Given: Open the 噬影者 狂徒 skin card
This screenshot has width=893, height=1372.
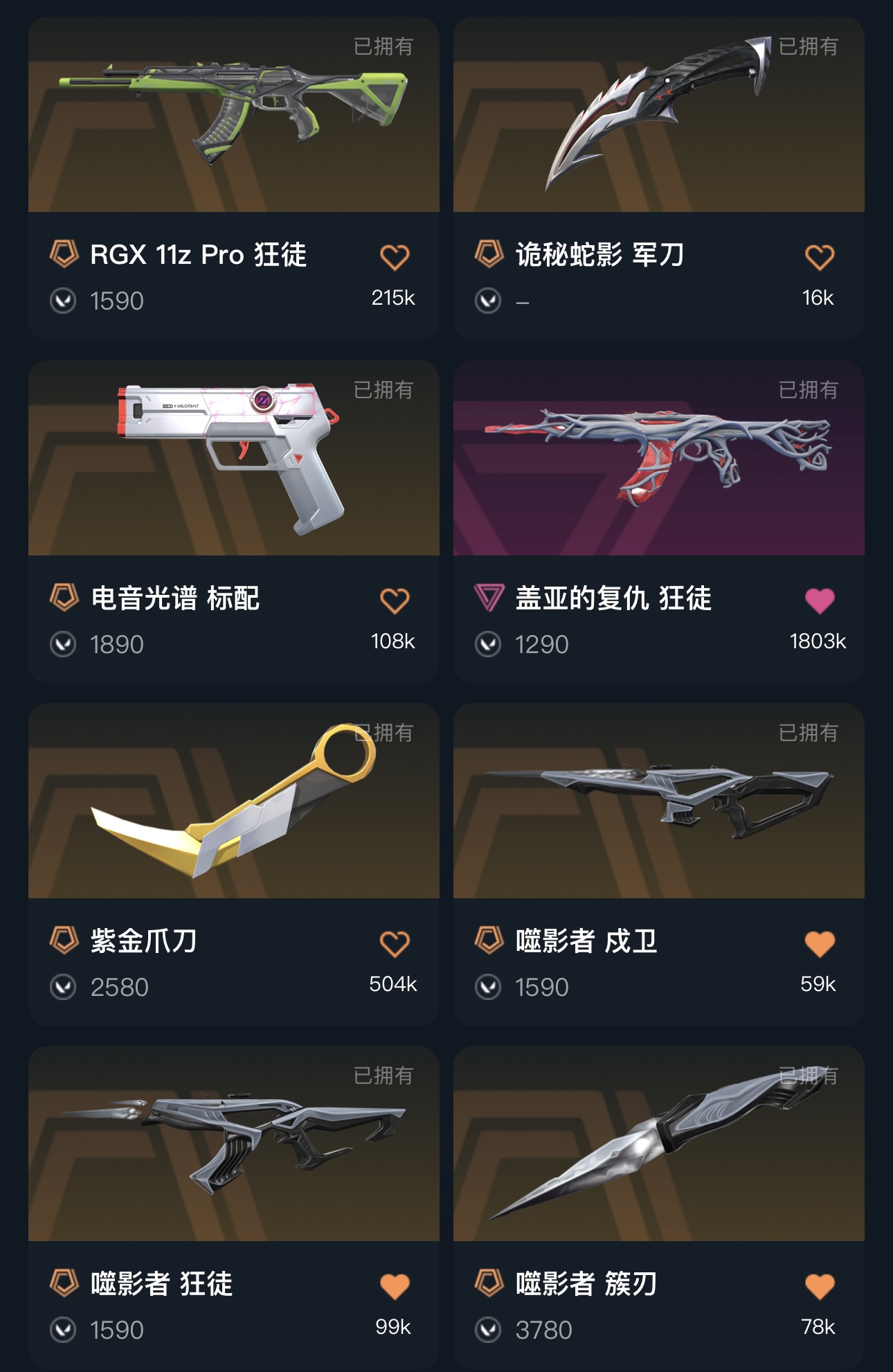Looking at the screenshot, I should 233,1145.
